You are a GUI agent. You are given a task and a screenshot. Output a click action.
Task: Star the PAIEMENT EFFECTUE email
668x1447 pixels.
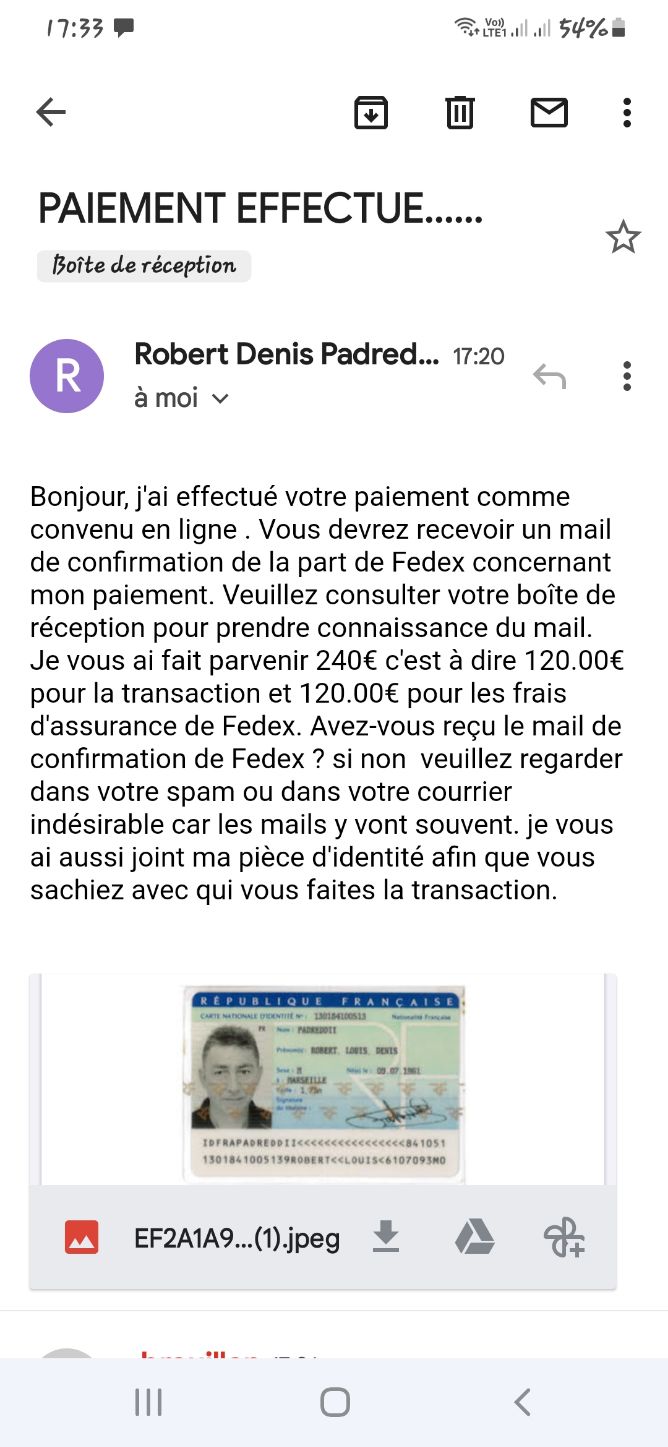(x=622, y=238)
